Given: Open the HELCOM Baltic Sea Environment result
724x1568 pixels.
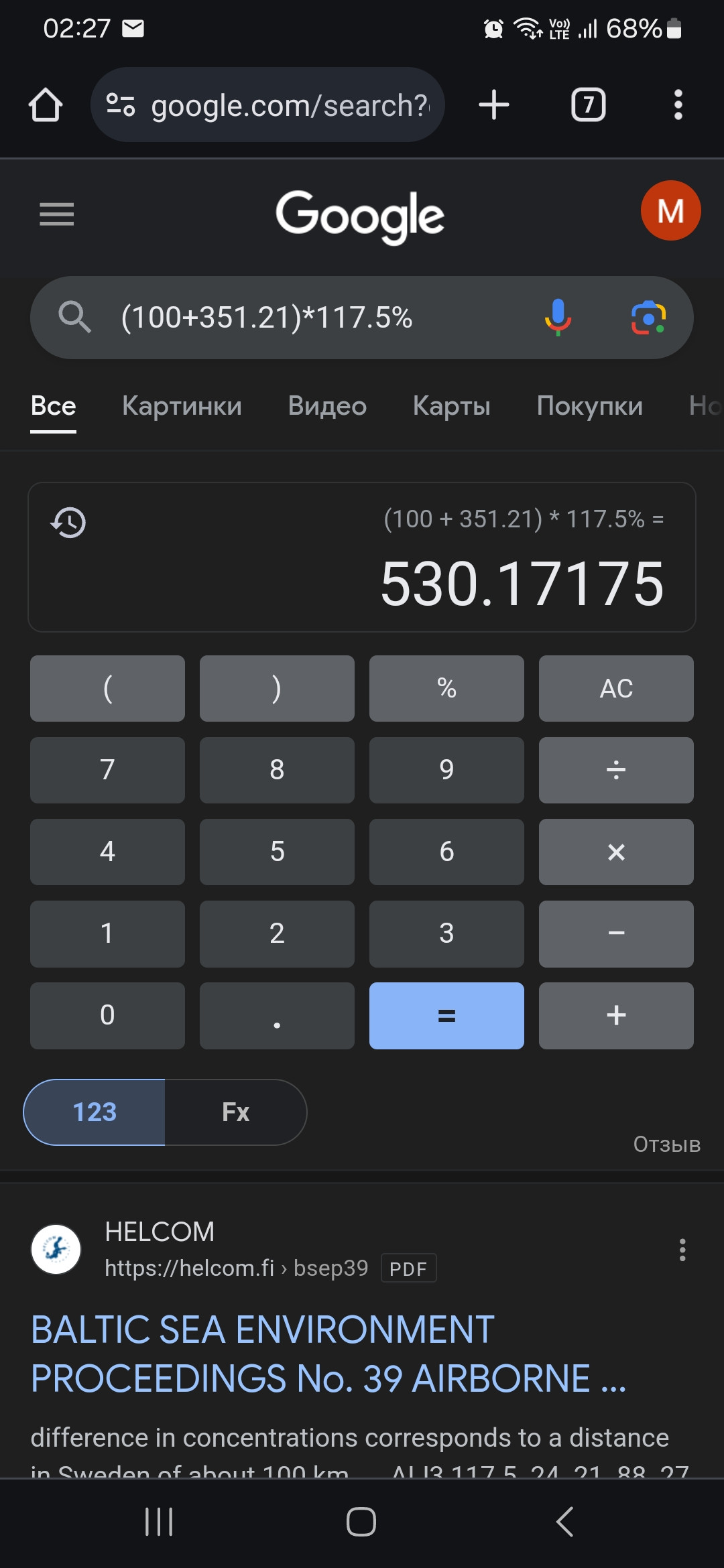Looking at the screenshot, I should point(328,1354).
